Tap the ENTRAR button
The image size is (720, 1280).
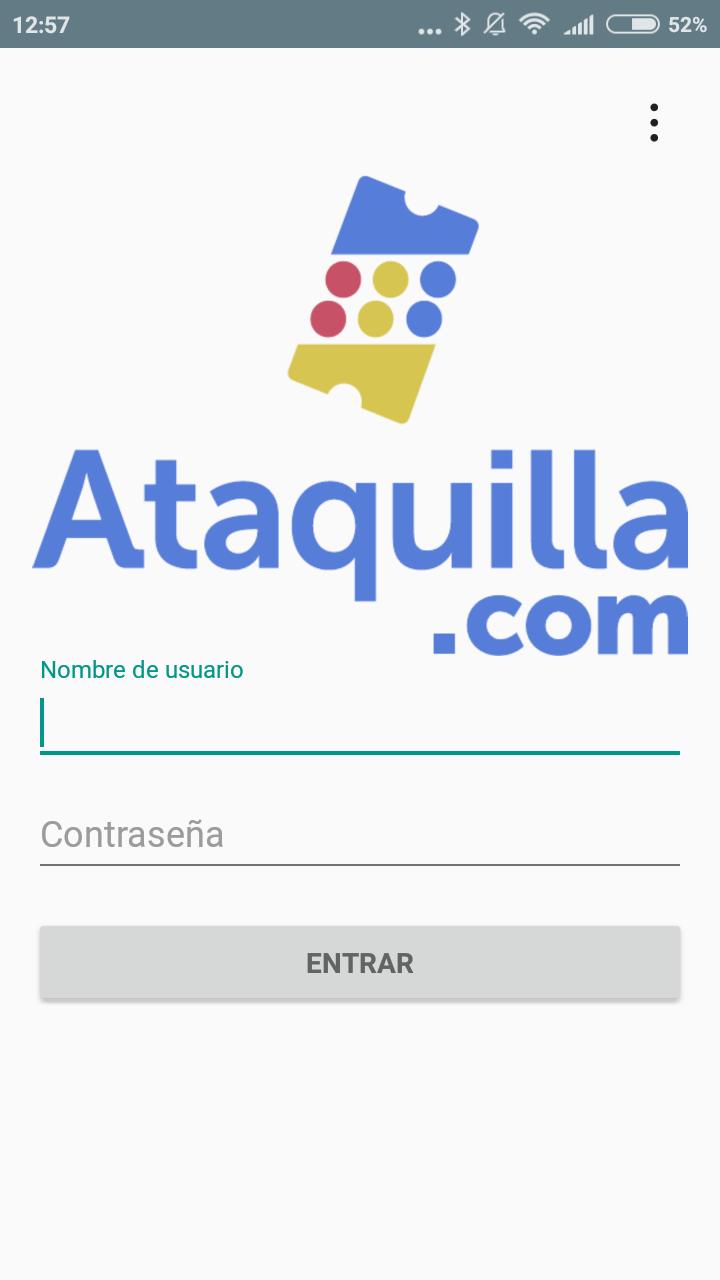click(x=360, y=963)
